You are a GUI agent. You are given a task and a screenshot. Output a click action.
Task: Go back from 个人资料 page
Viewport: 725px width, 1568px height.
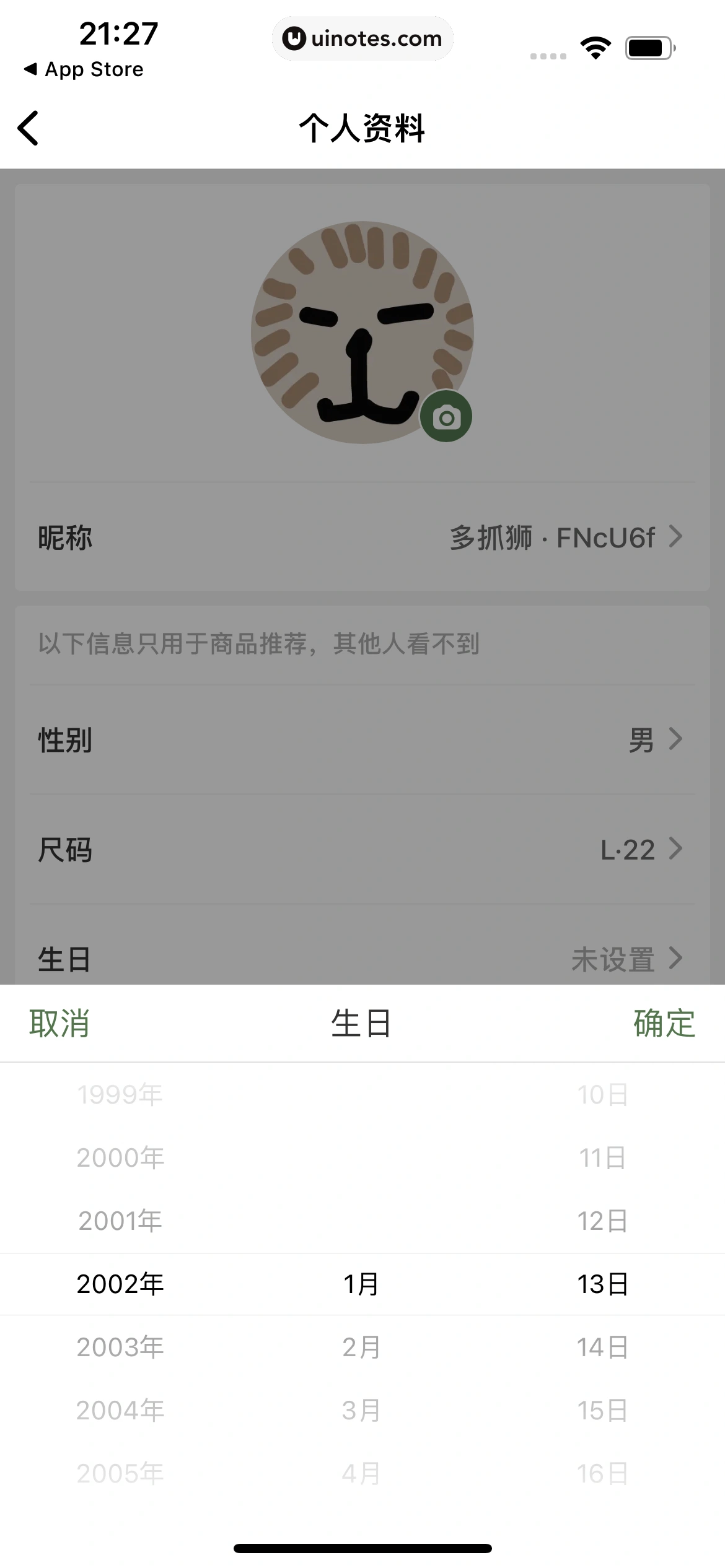(29, 128)
